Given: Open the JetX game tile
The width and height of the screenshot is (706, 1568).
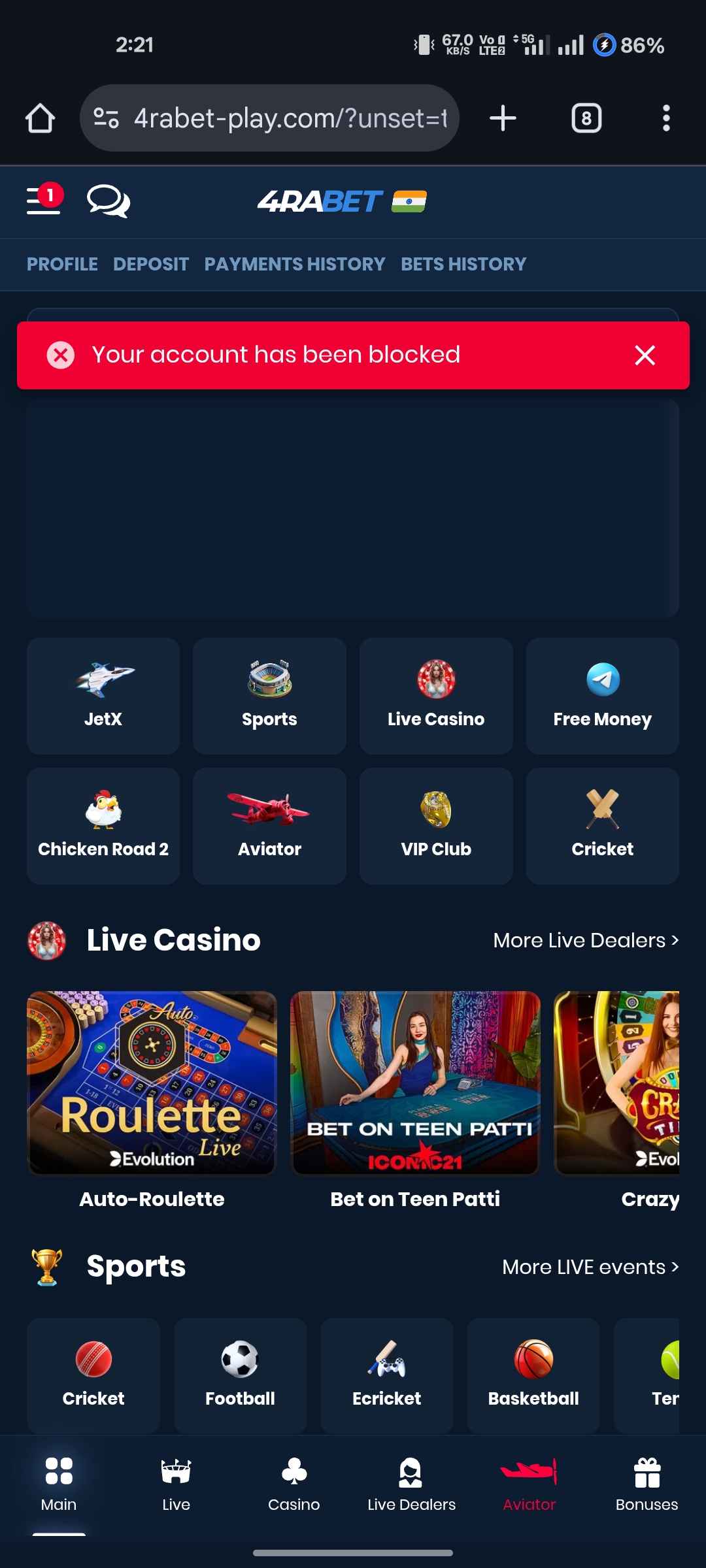Looking at the screenshot, I should [103, 696].
